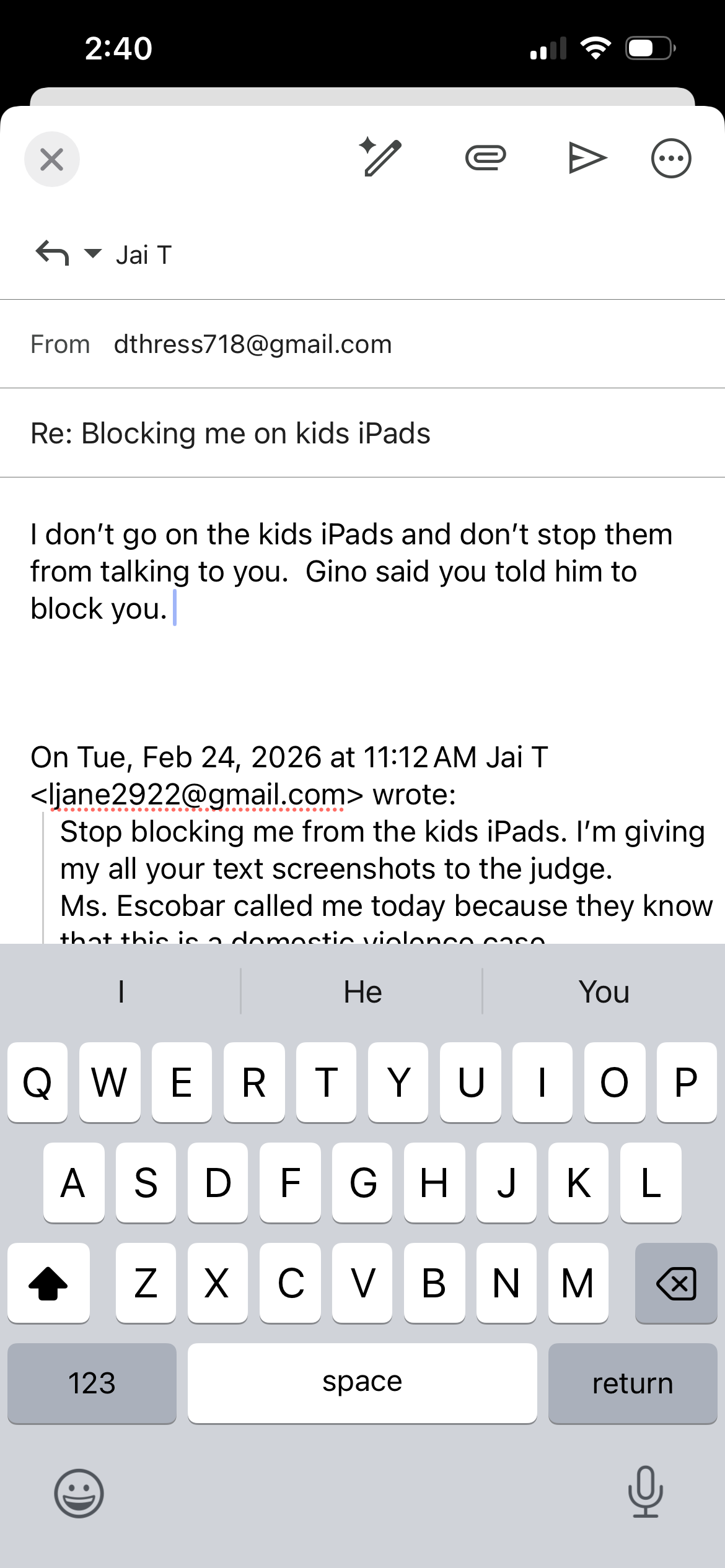Insert the suggested word 'You'
Screen dimensions: 725x1568
pos(604,992)
